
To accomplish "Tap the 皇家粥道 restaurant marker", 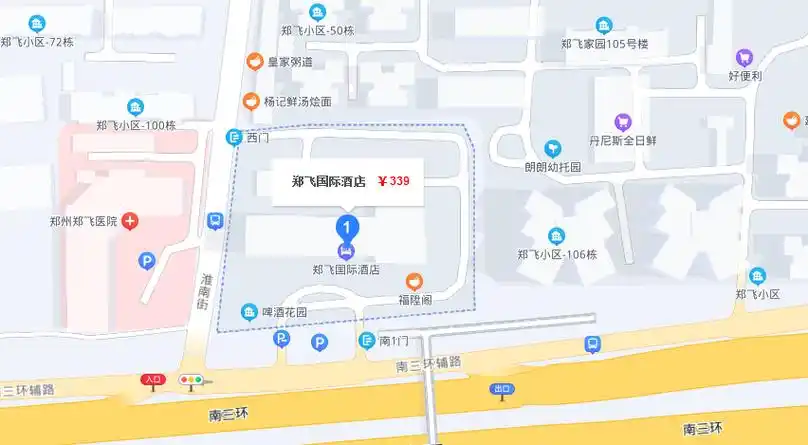I will tap(255, 62).
